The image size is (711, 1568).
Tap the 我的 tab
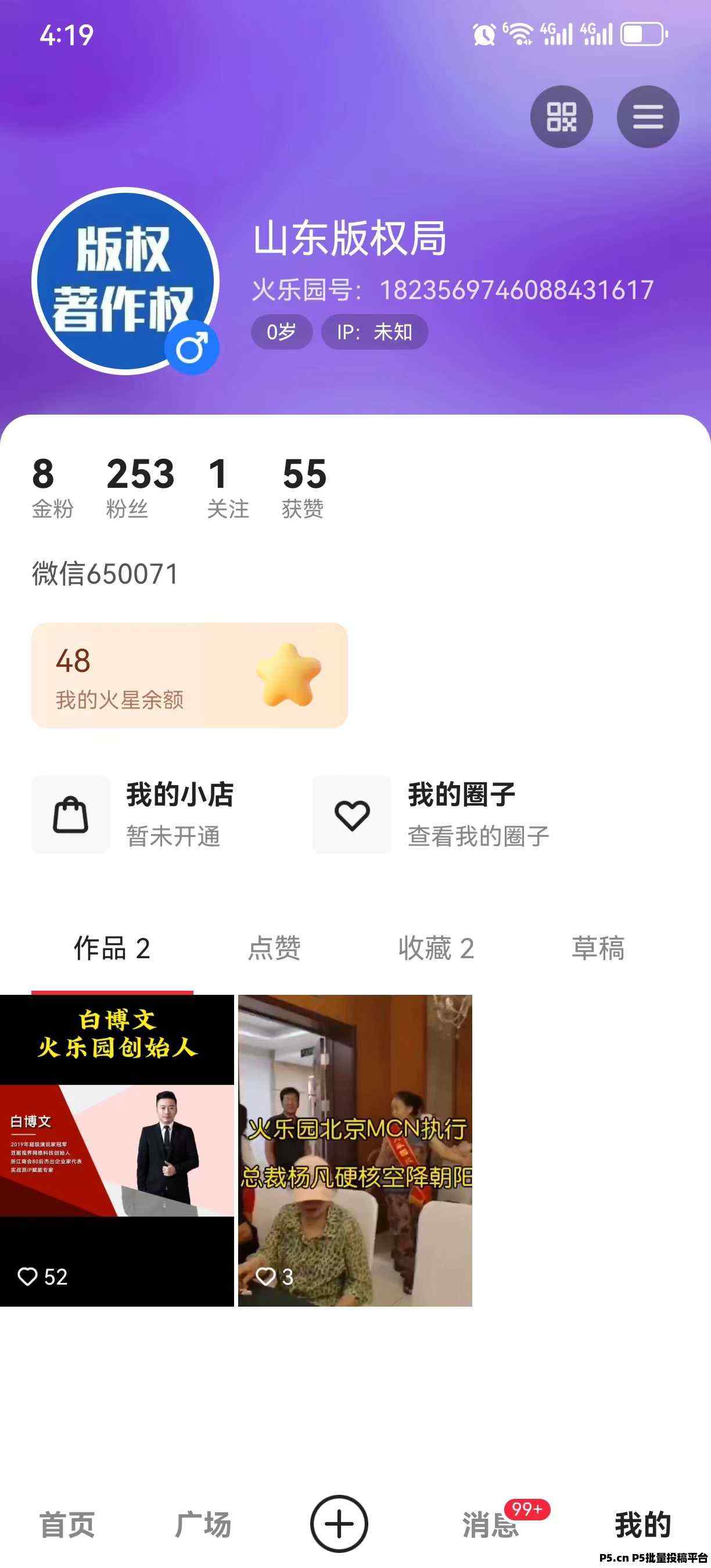642,1525
